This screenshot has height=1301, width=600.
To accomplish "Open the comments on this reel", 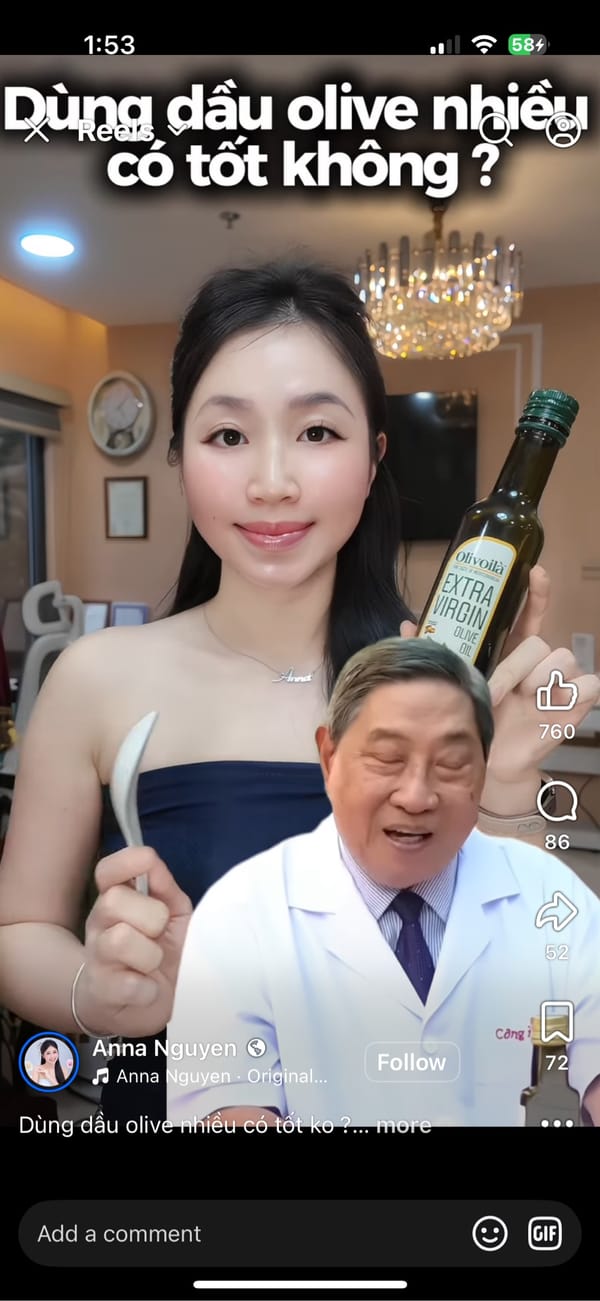I will (x=557, y=802).
